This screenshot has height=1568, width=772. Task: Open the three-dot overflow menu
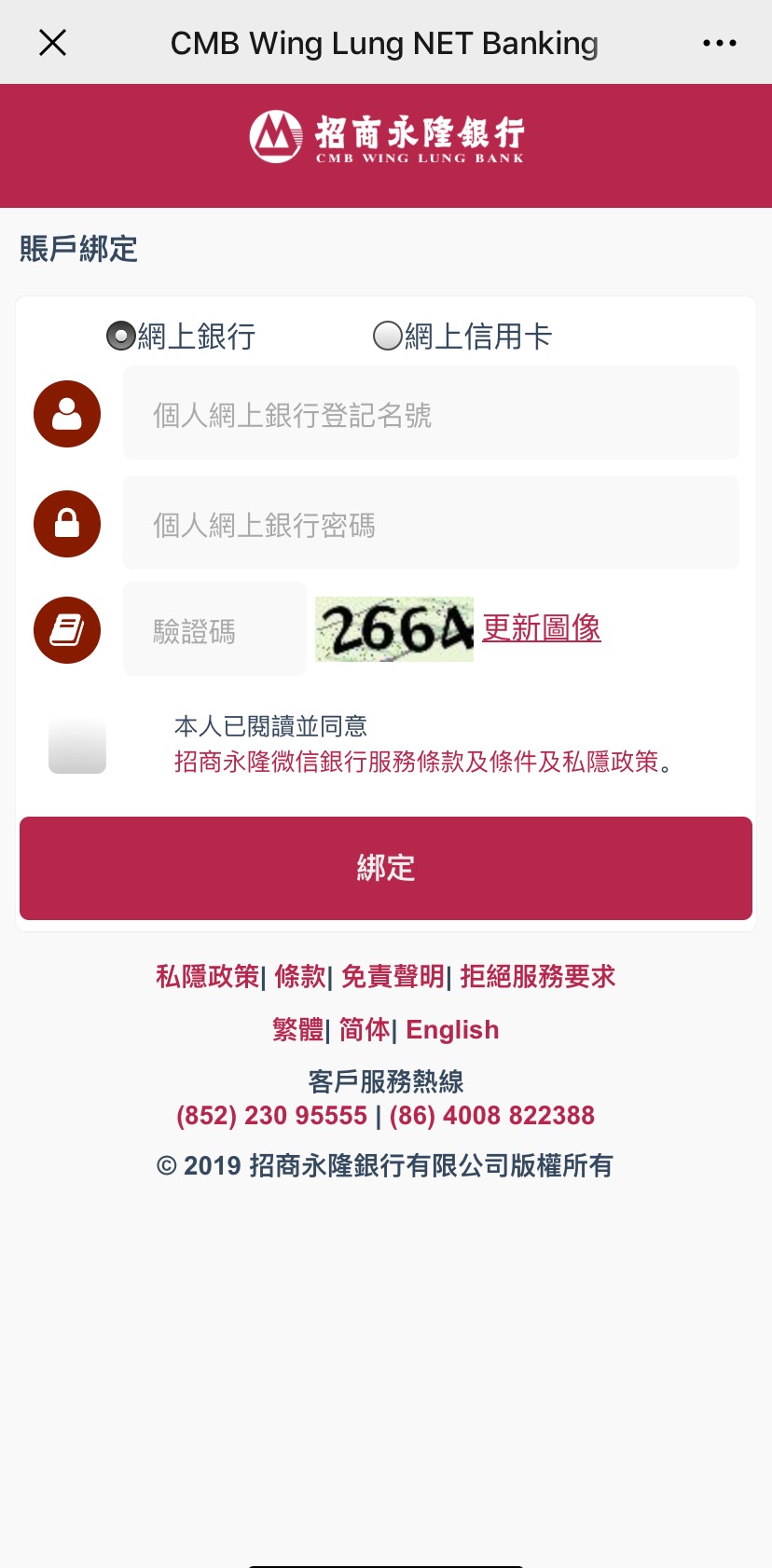coord(719,43)
